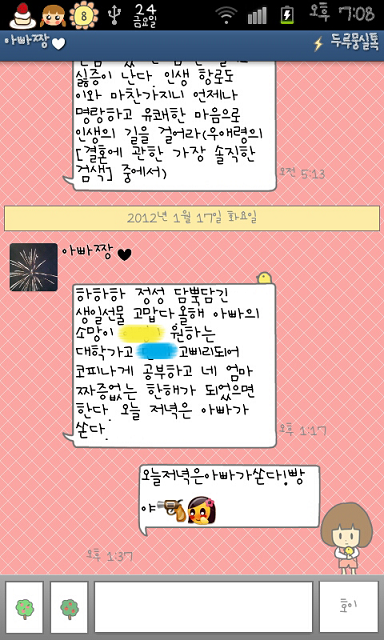Tap the second tree button beside the message box
Viewport: 384px width, 640px height.
[x=69, y=607]
